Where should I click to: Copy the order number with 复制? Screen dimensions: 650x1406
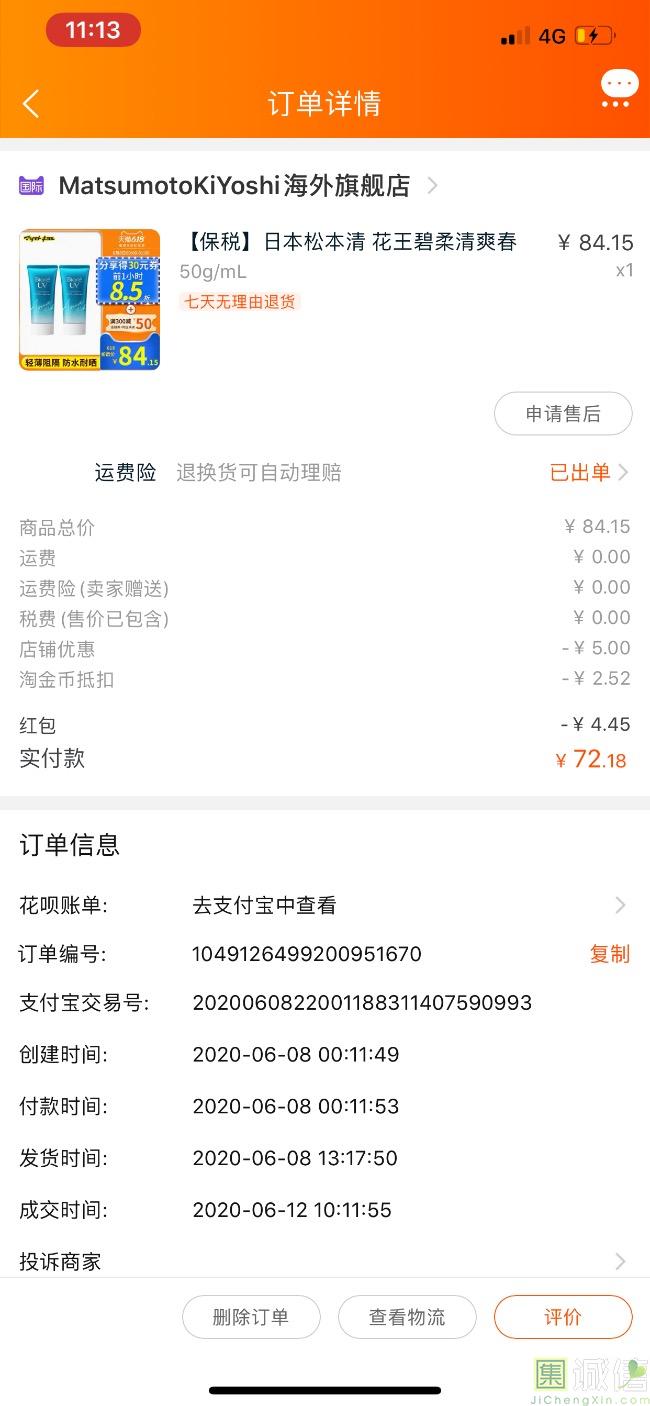click(x=609, y=954)
